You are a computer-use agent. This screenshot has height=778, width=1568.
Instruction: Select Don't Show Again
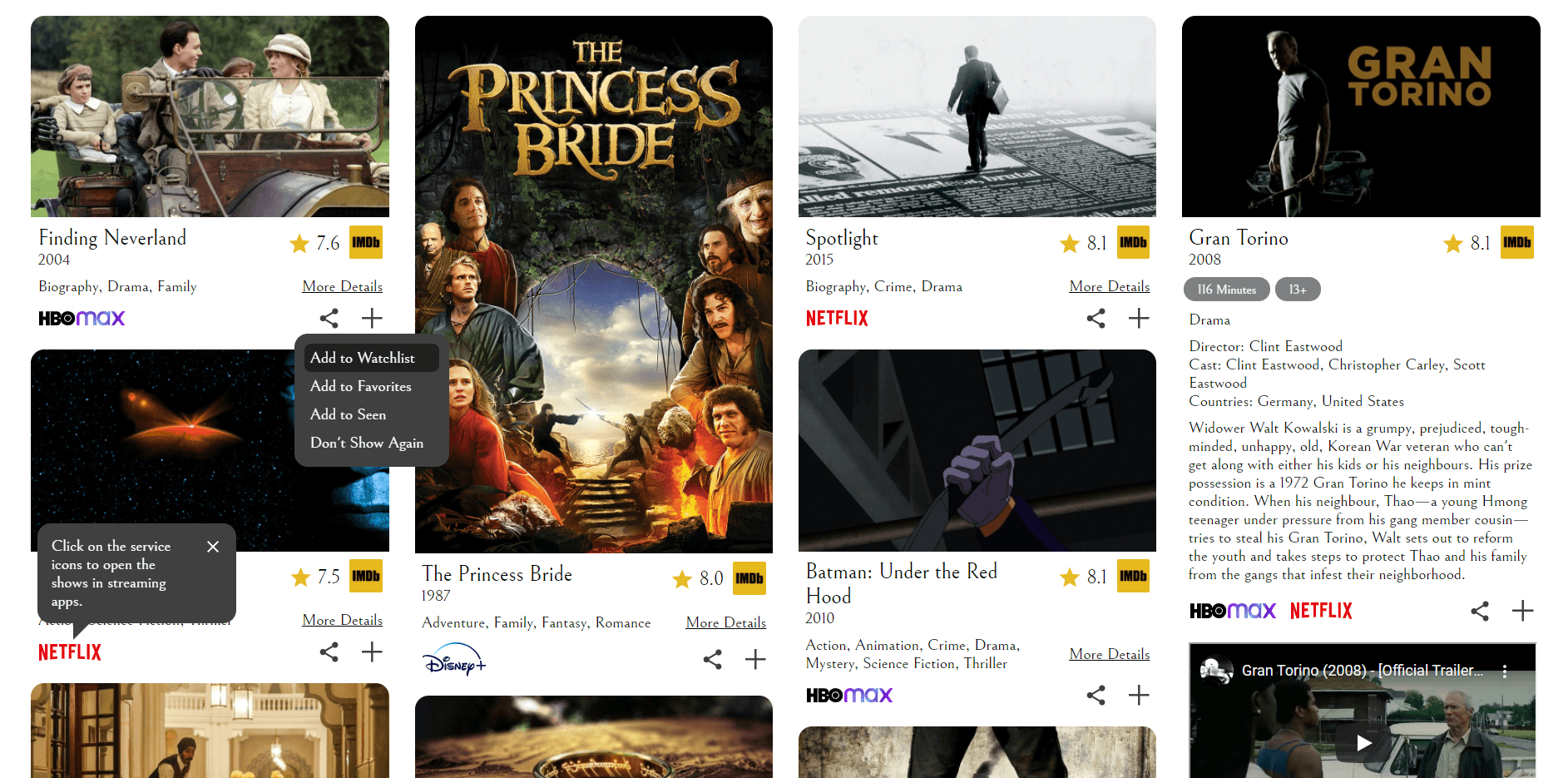pos(367,443)
